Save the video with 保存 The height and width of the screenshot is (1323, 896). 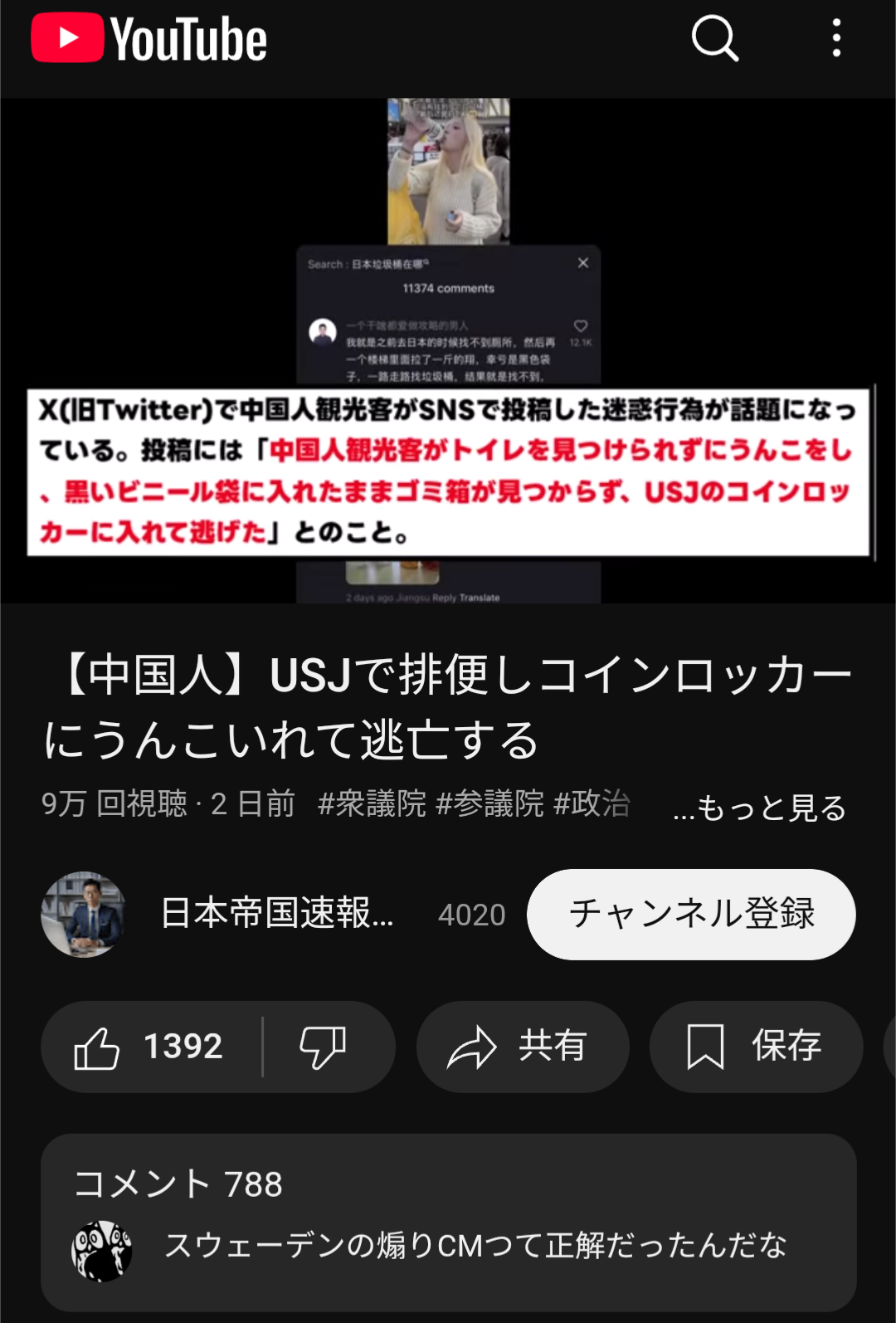tap(755, 1047)
